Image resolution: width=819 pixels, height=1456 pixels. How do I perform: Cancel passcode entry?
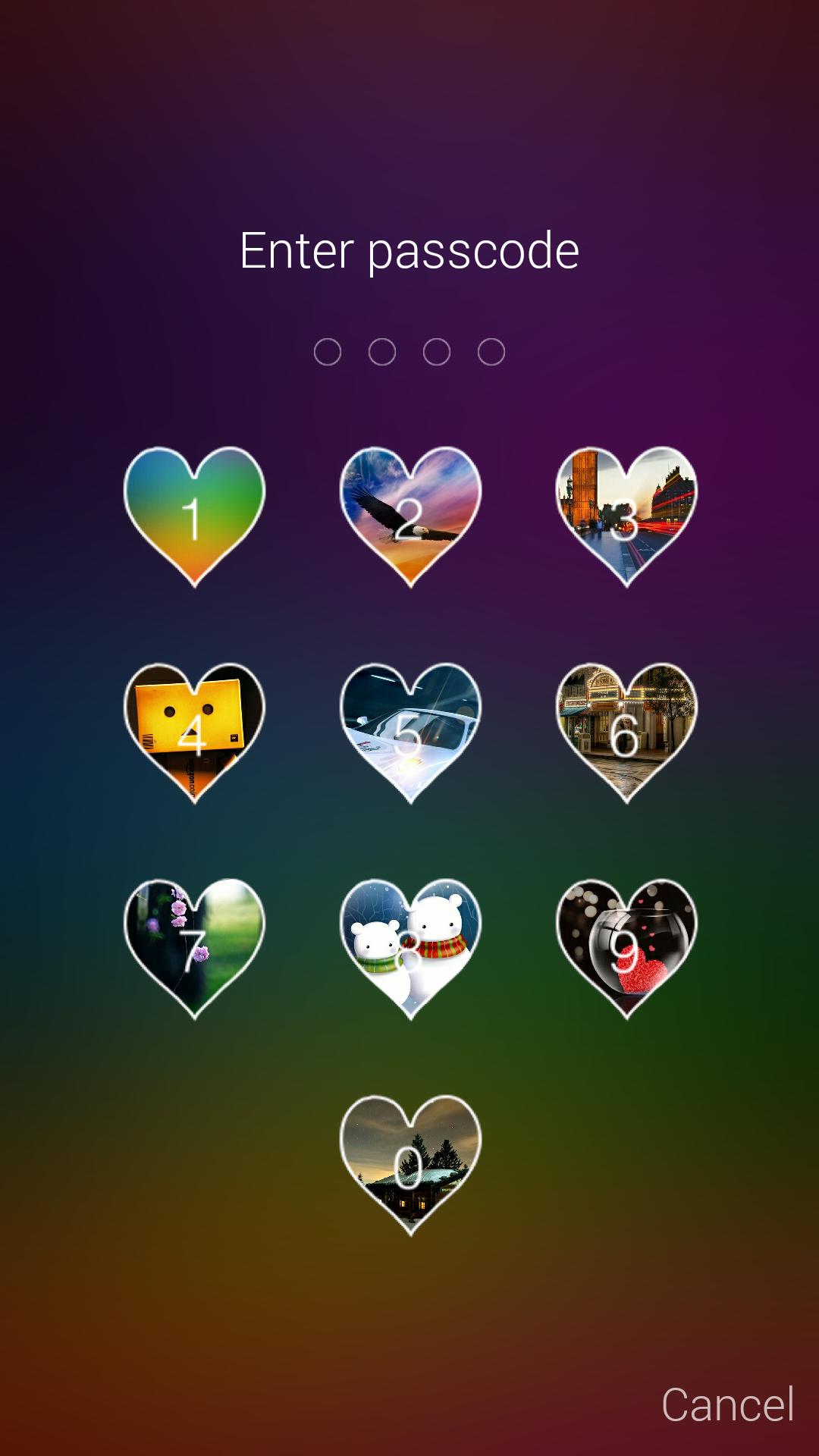(727, 1404)
